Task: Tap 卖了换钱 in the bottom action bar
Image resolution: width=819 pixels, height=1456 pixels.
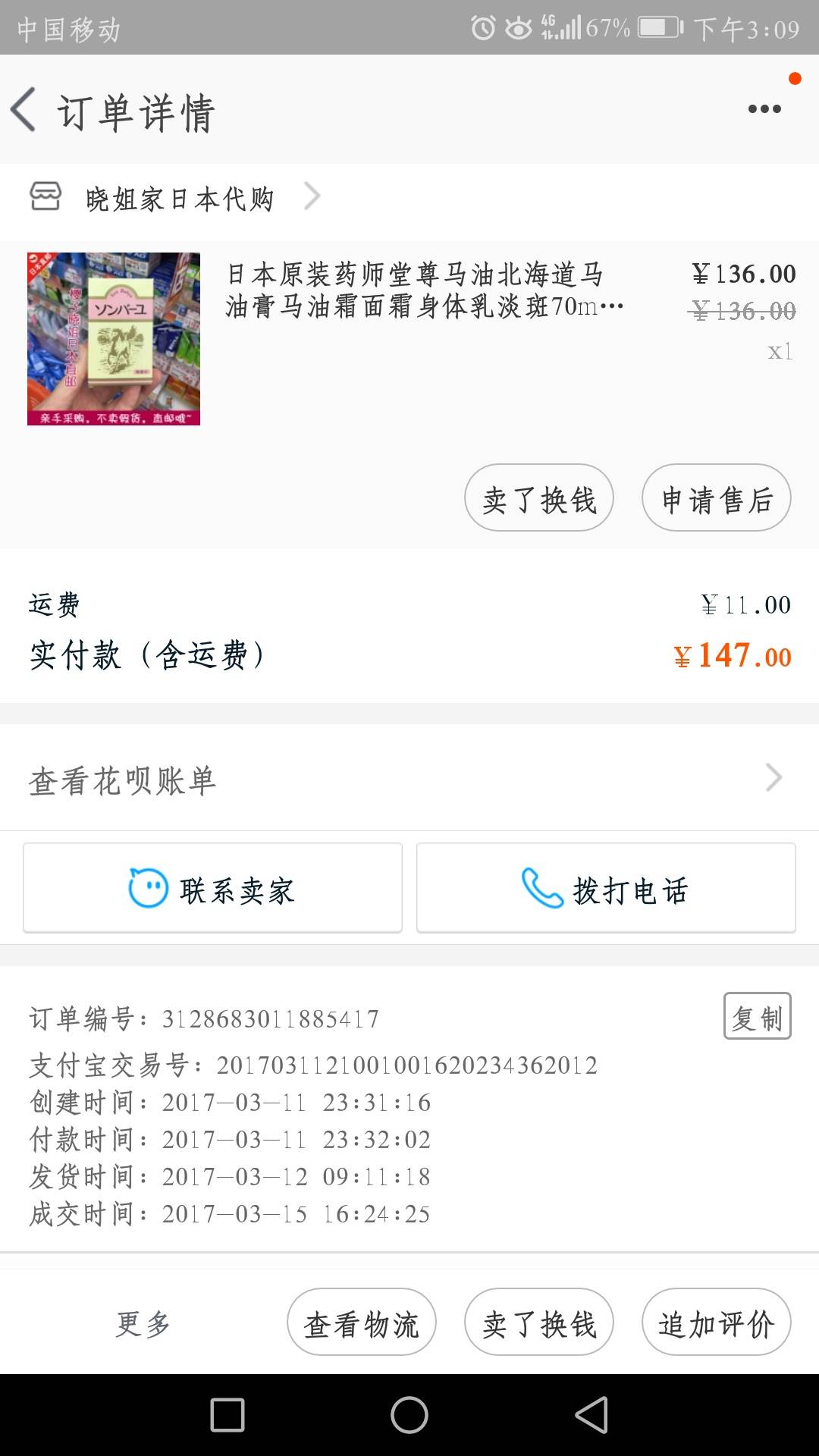Action: tap(538, 1323)
